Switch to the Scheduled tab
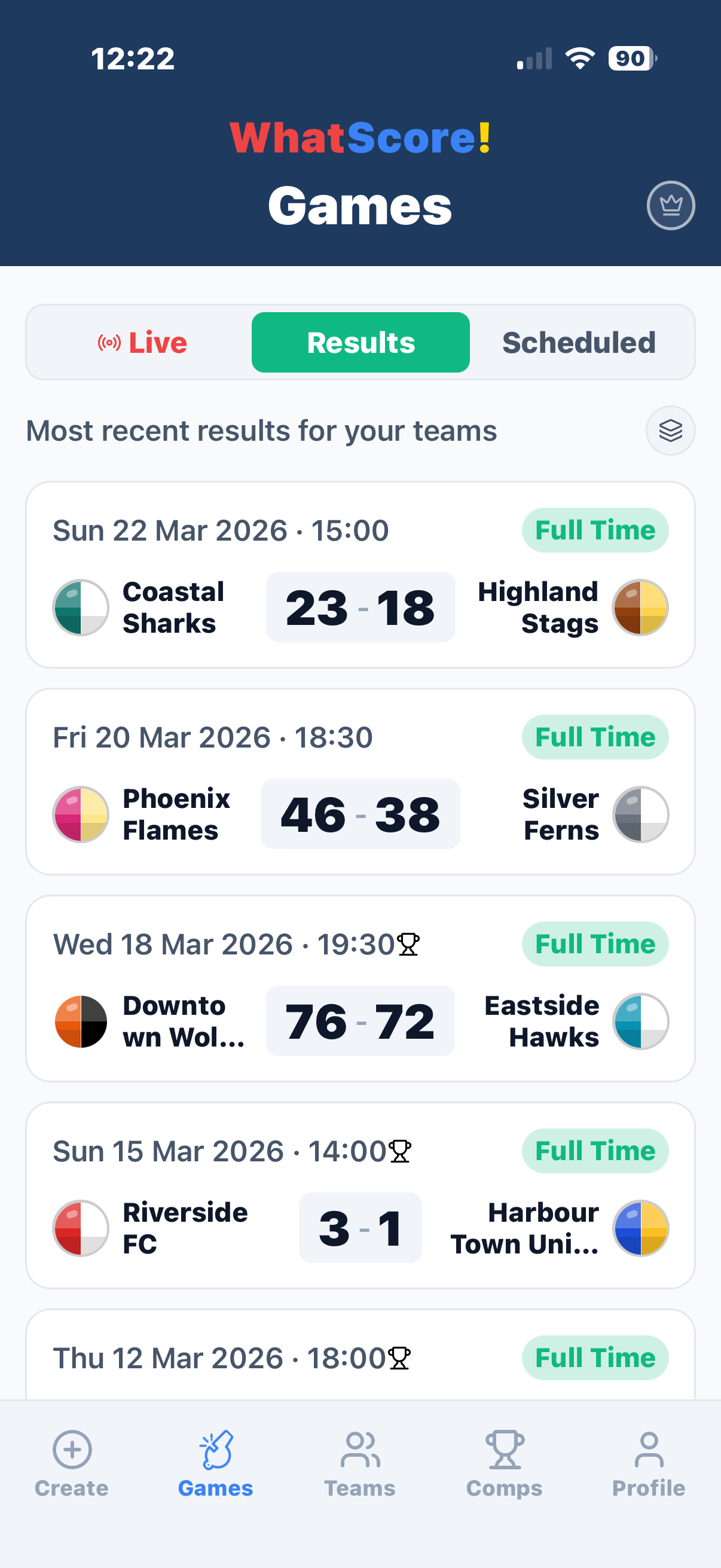721x1568 pixels. point(578,342)
